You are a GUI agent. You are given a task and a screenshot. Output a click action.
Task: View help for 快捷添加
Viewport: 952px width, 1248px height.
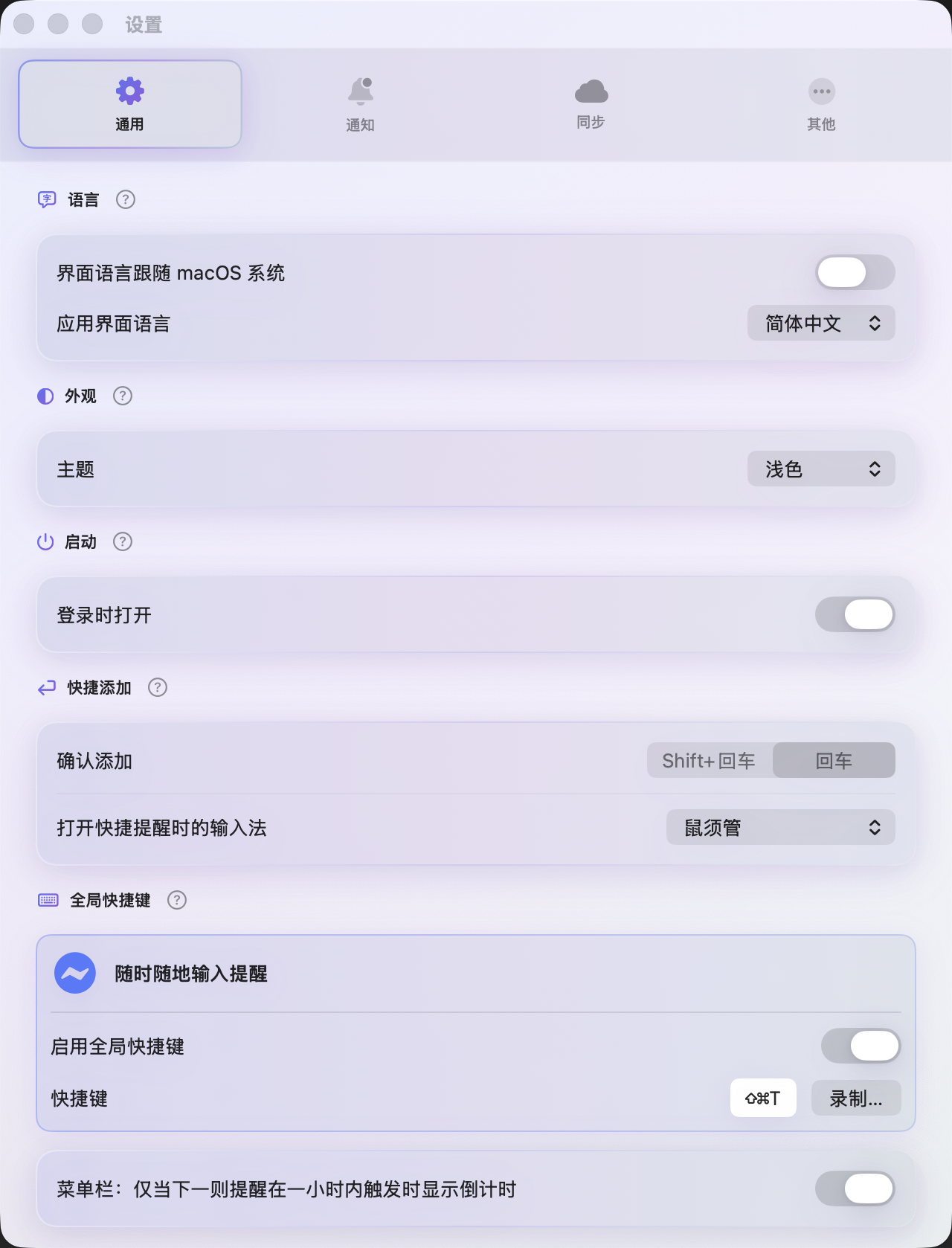coord(158,687)
